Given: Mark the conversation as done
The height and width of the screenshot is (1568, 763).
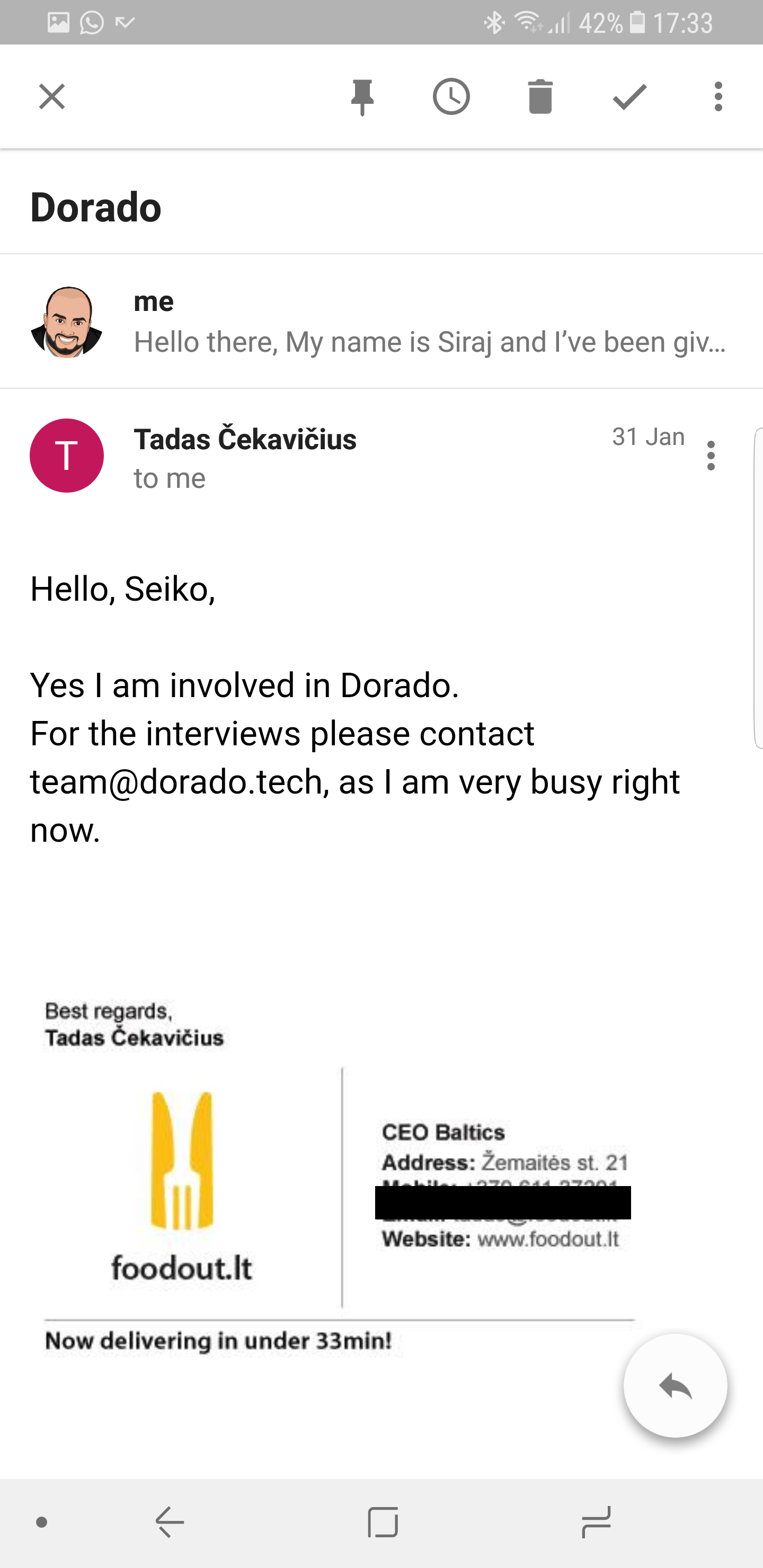Looking at the screenshot, I should tap(629, 97).
